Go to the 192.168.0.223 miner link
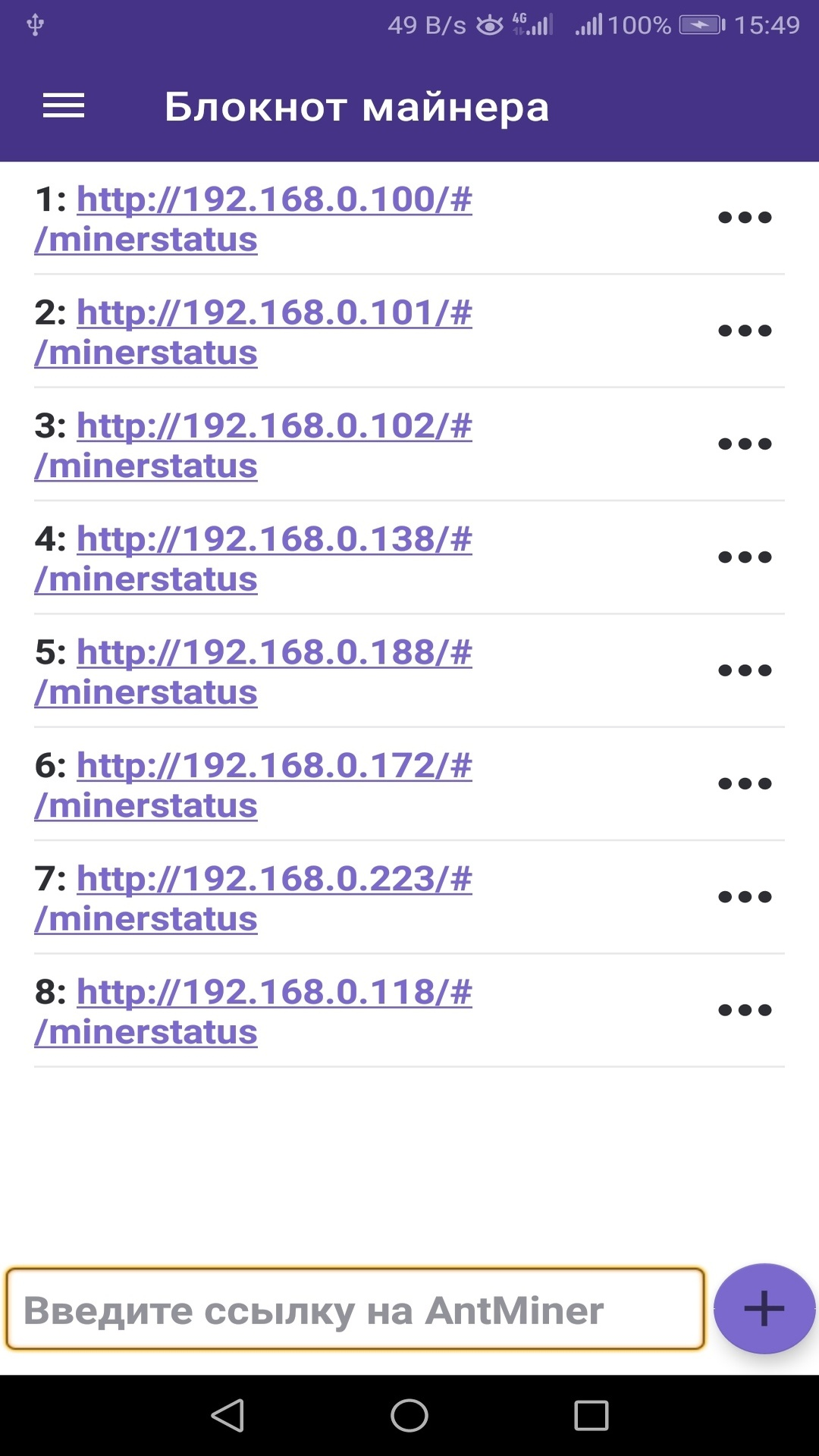This screenshot has width=819, height=1456. [x=273, y=880]
